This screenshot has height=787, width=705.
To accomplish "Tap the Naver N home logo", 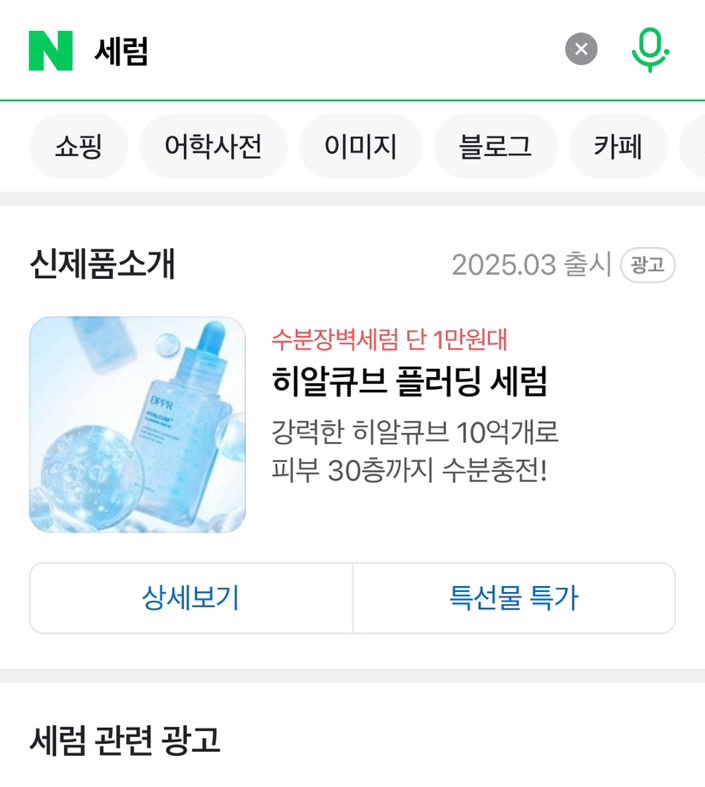I will 51,50.
